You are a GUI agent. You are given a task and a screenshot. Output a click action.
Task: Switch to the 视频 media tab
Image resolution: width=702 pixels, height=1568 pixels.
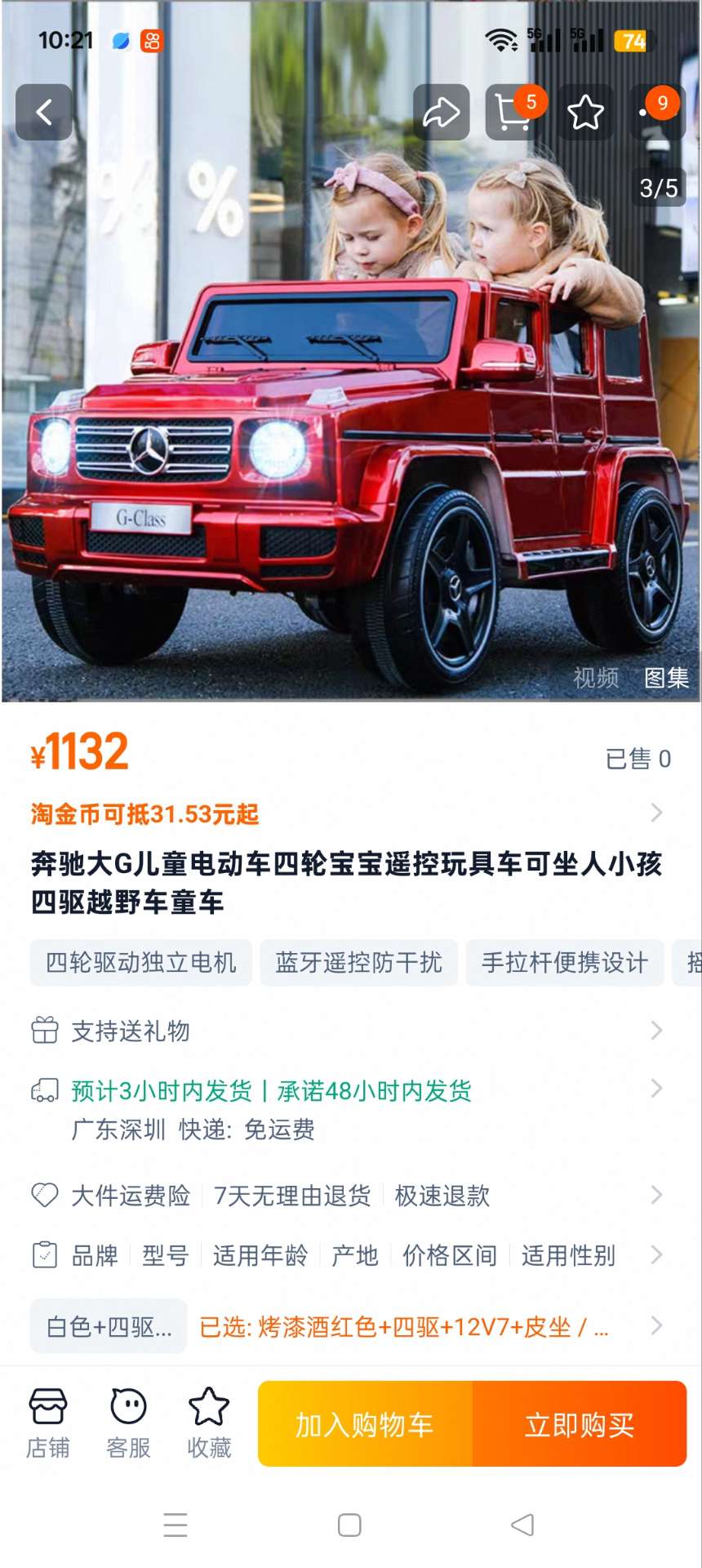596,678
